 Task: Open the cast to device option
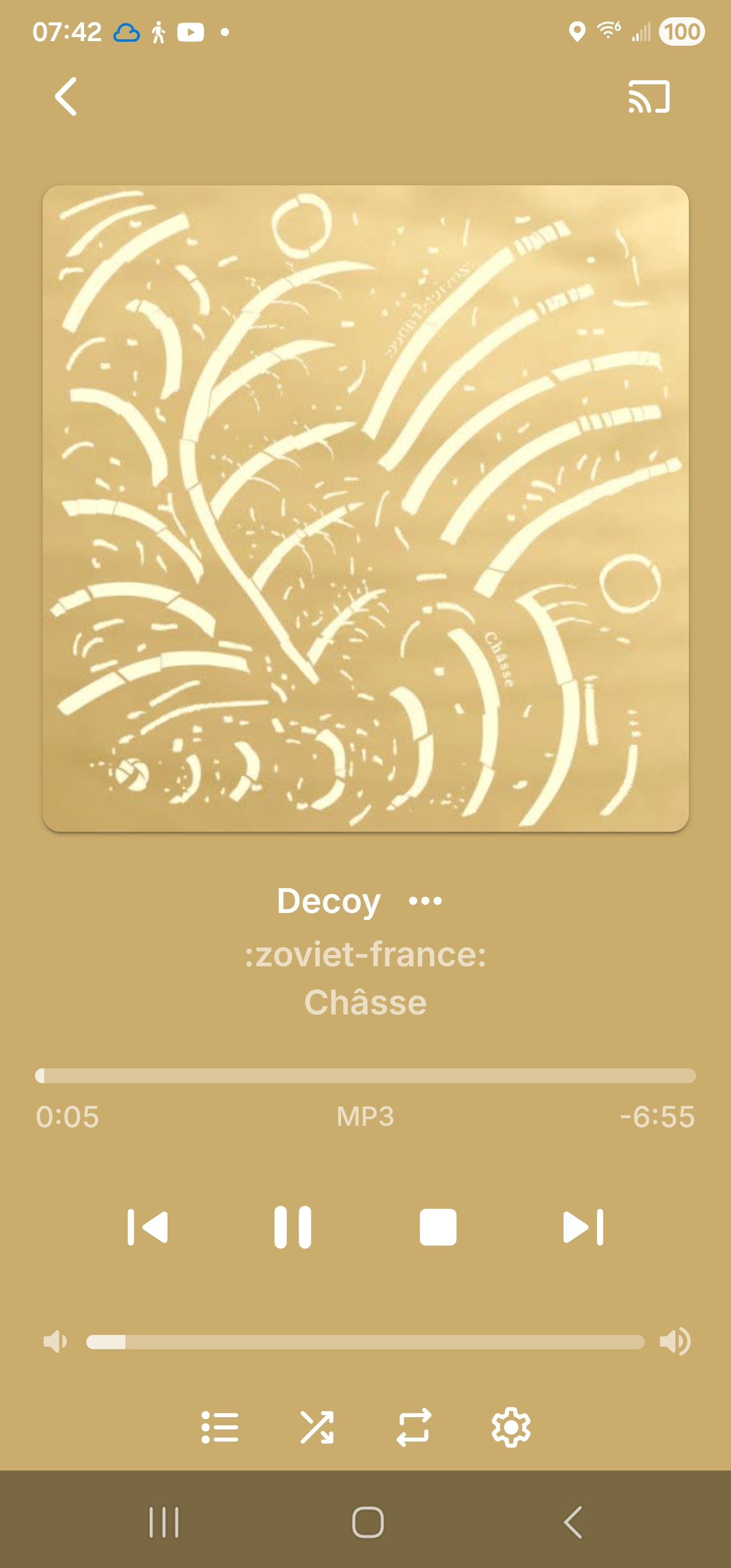point(649,97)
